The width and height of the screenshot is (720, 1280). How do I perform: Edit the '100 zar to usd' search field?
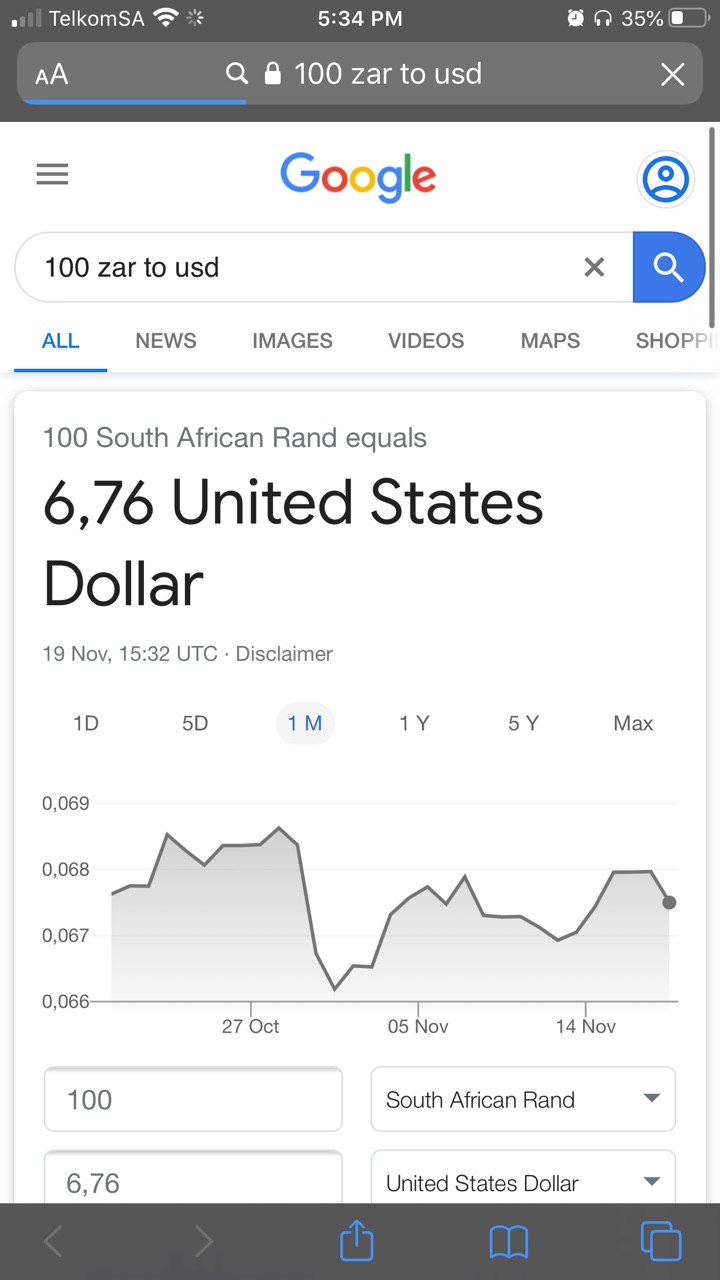point(300,267)
